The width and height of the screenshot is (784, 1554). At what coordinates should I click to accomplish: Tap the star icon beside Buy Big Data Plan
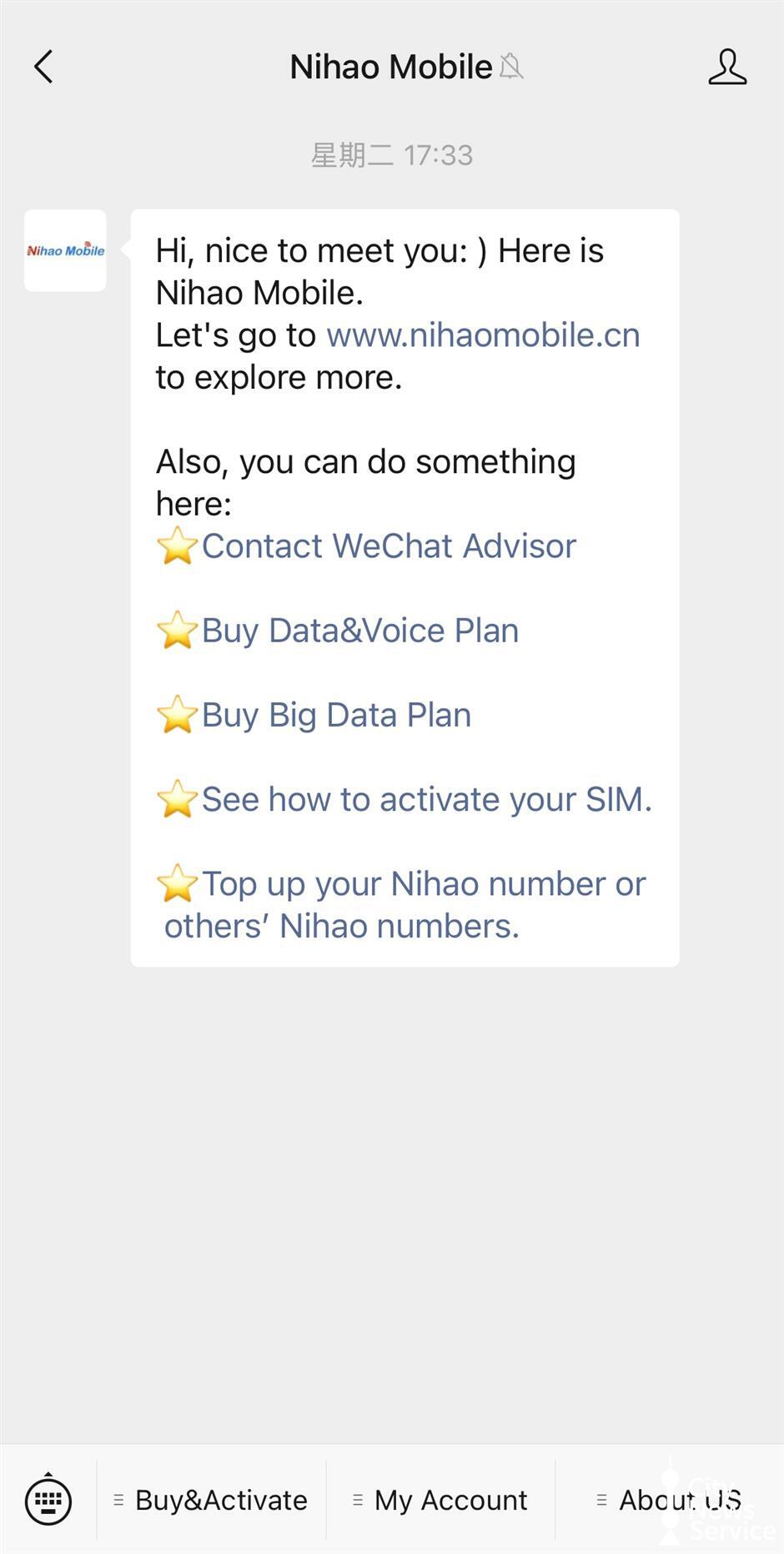176,716
